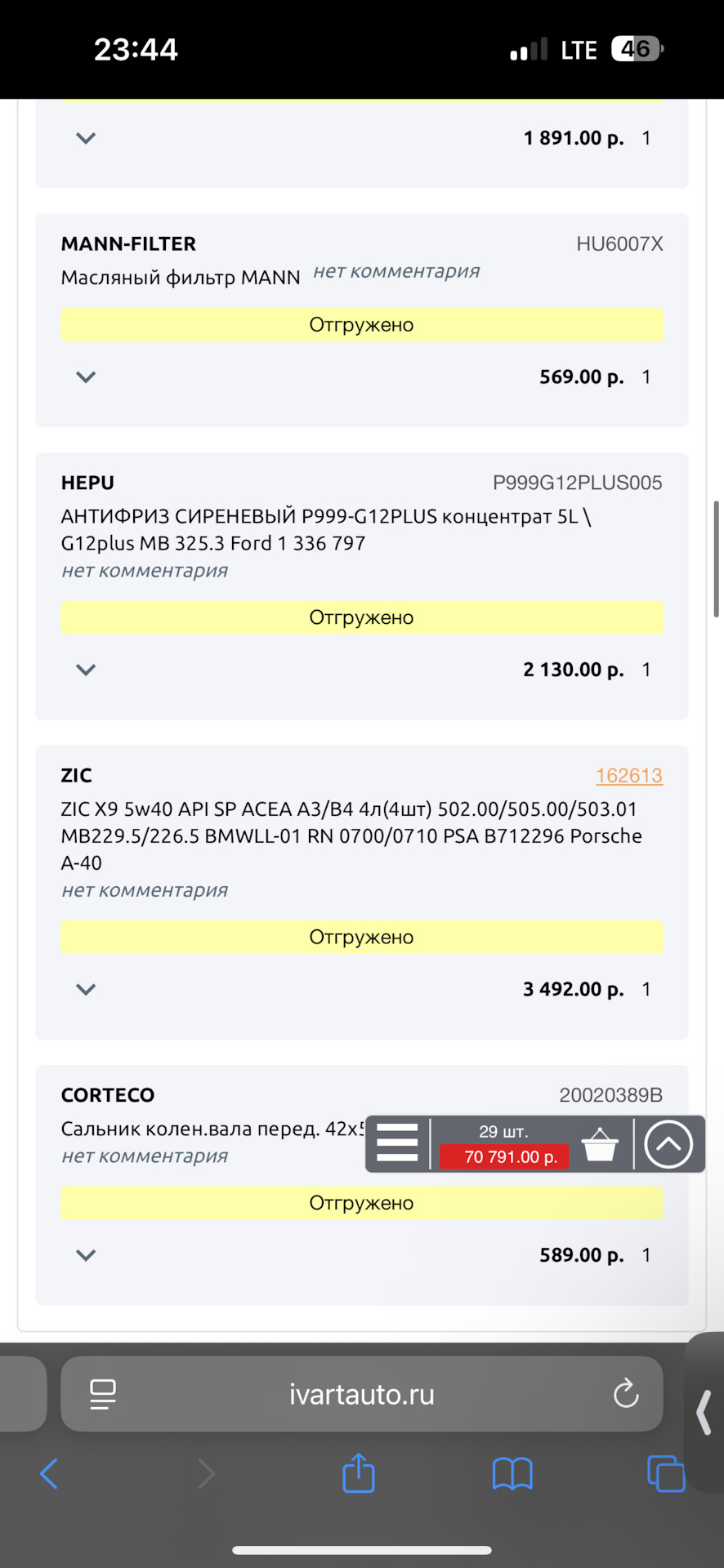Expand the HEPU antifreeze item chevron
Screen dimensions: 724x1568
86,670
